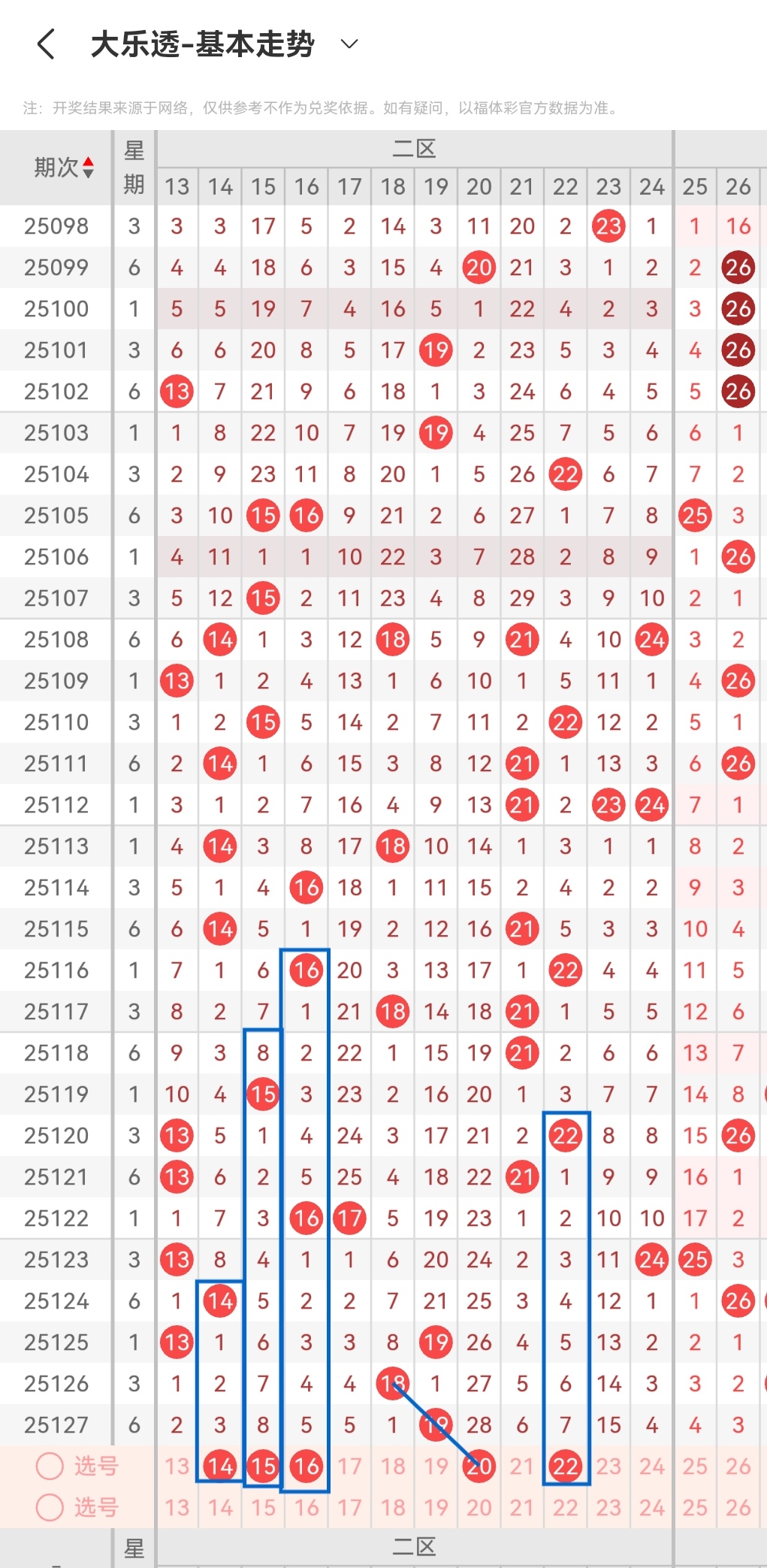Select the first 选号 radio button
This screenshot has width=767, height=1568.
point(50,1465)
